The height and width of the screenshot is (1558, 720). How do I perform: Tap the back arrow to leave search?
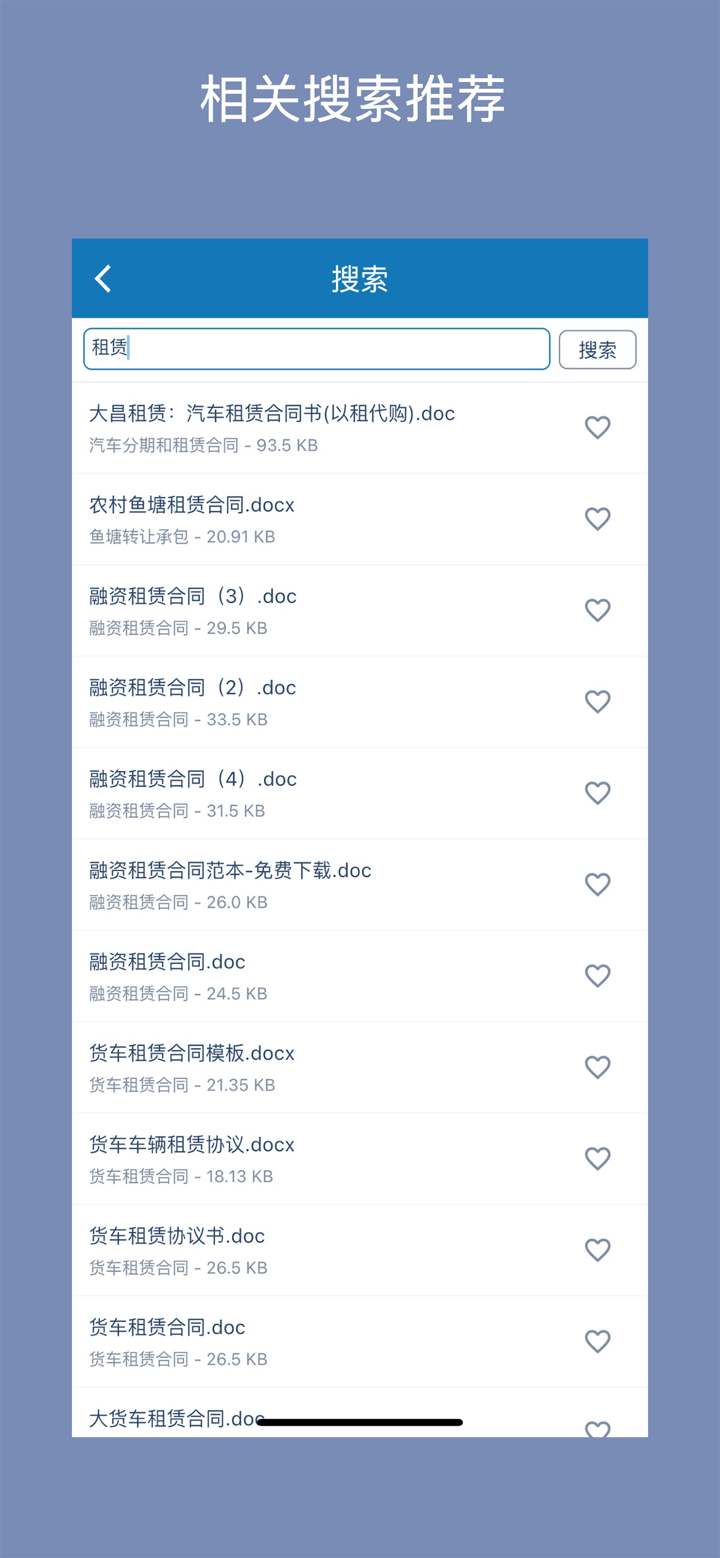tap(101, 278)
